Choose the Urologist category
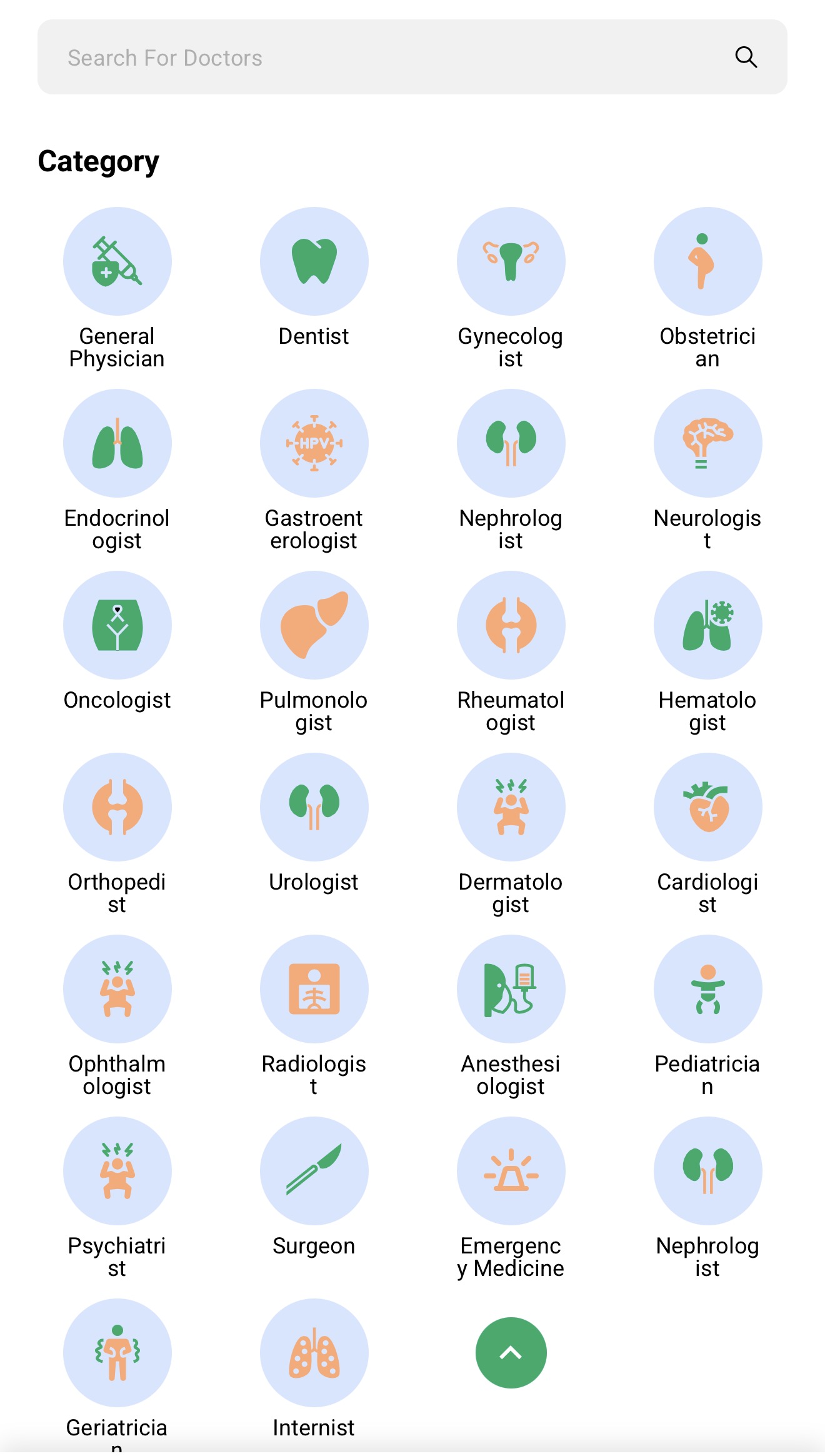This screenshot has height=1456, width=825. [314, 807]
